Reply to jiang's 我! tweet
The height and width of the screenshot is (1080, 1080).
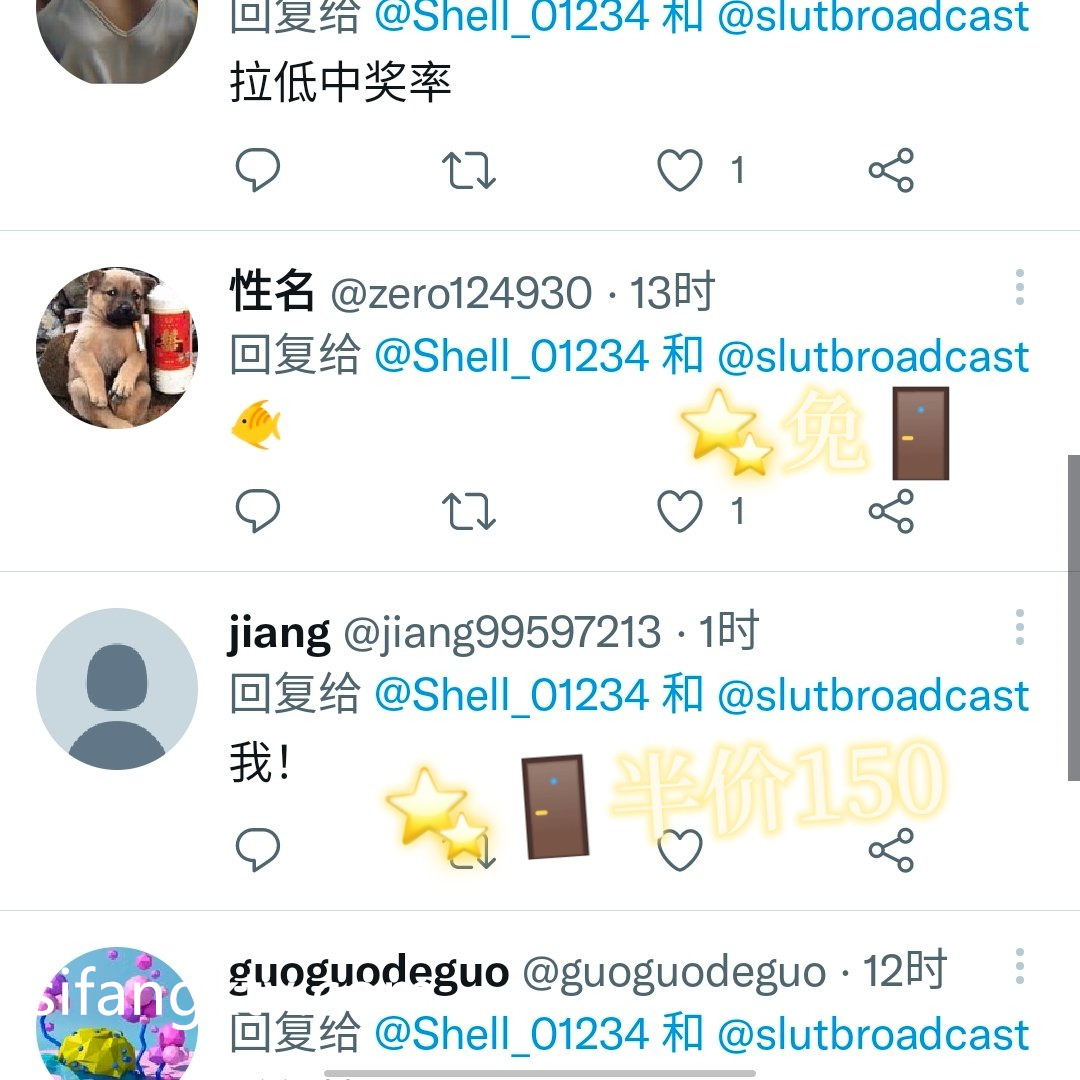pos(258,850)
